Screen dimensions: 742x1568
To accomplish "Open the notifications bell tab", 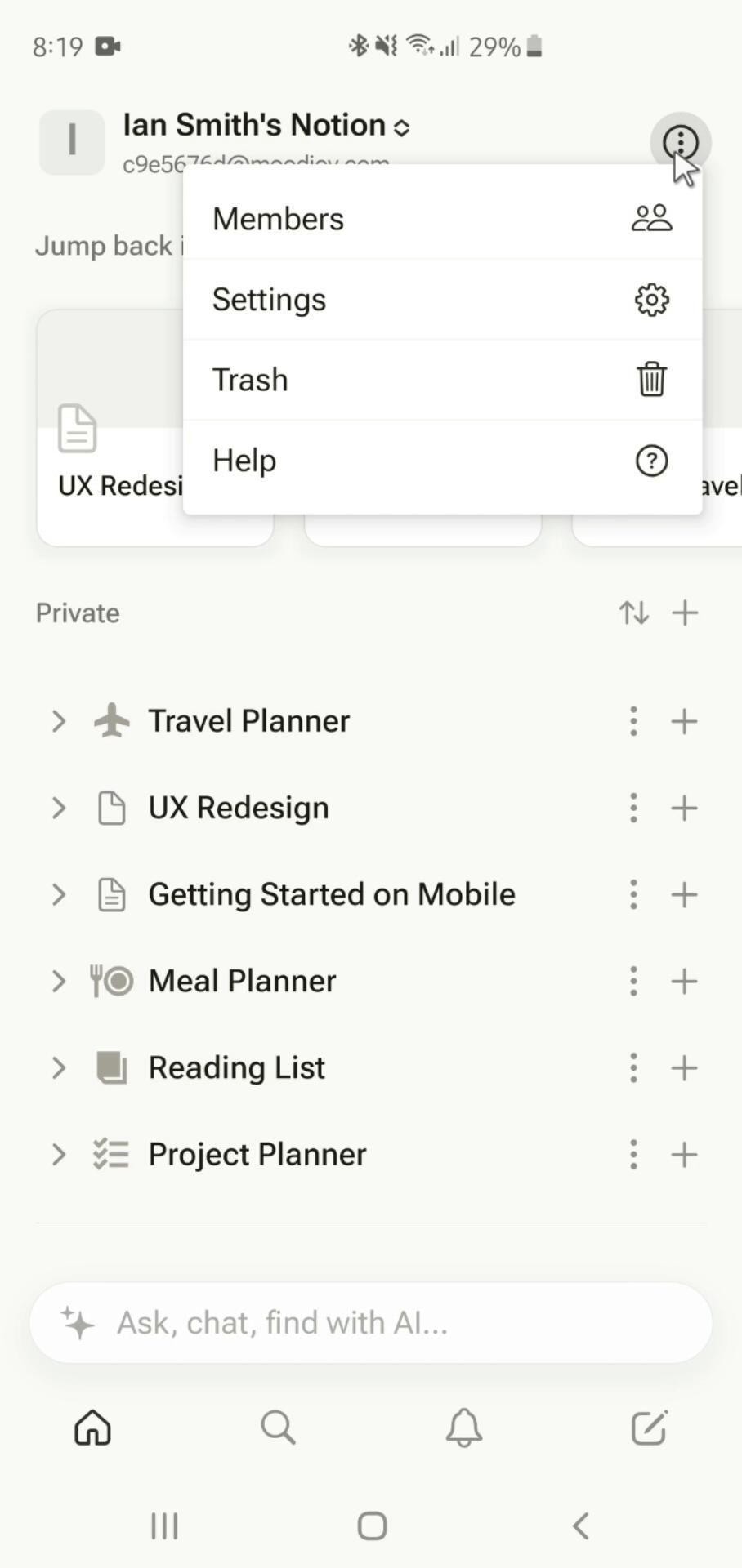I will point(463,1428).
